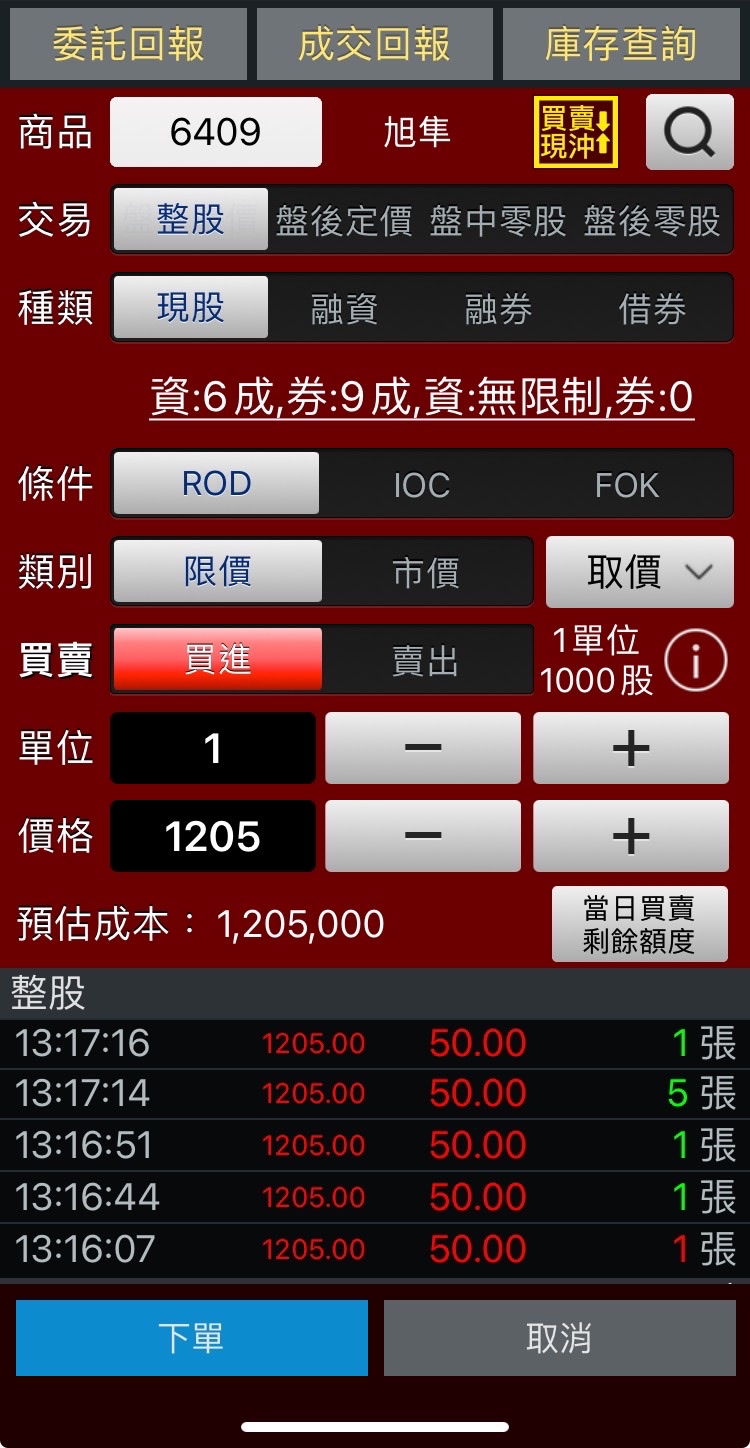
Task: Set order condition to IOC
Action: coord(421,485)
